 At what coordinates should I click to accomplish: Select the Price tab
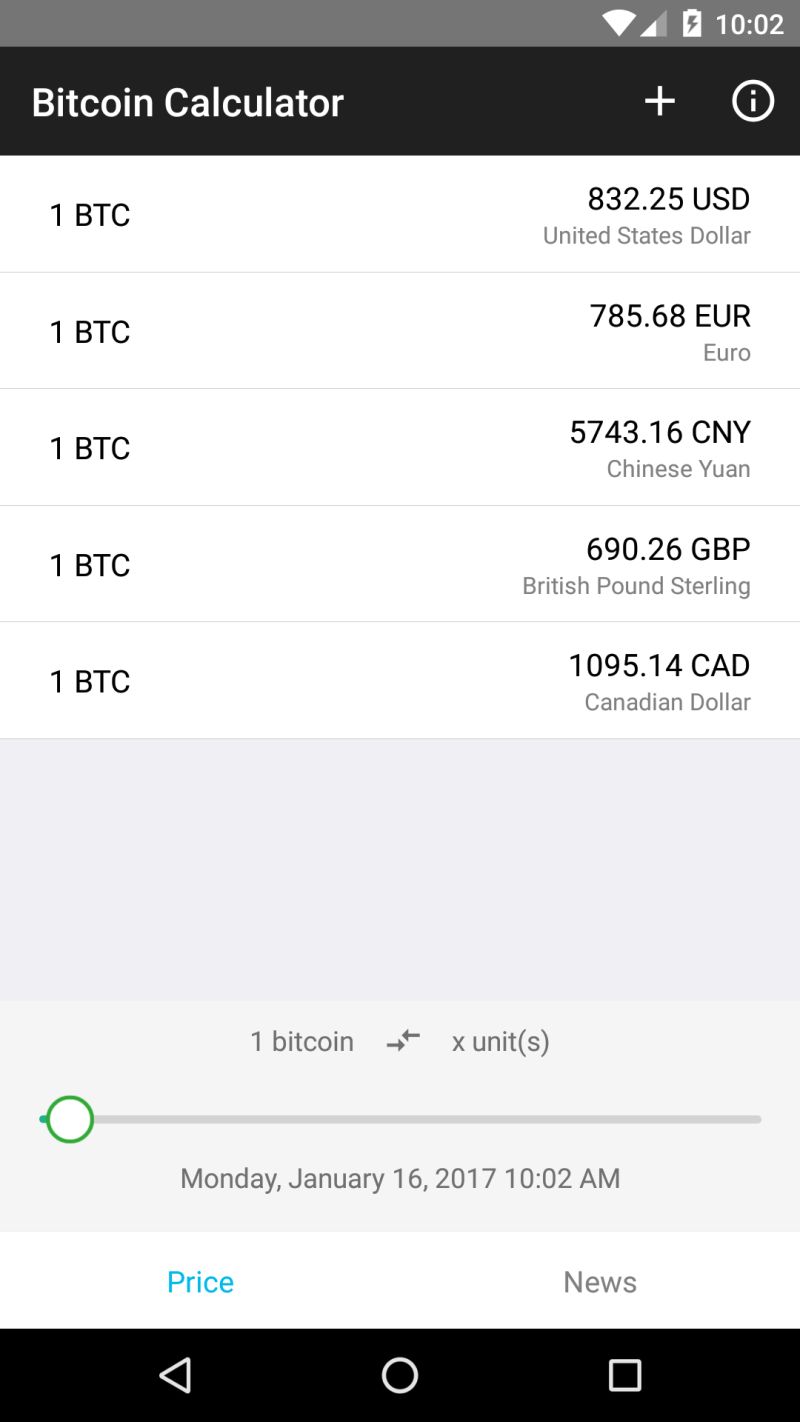click(200, 1281)
